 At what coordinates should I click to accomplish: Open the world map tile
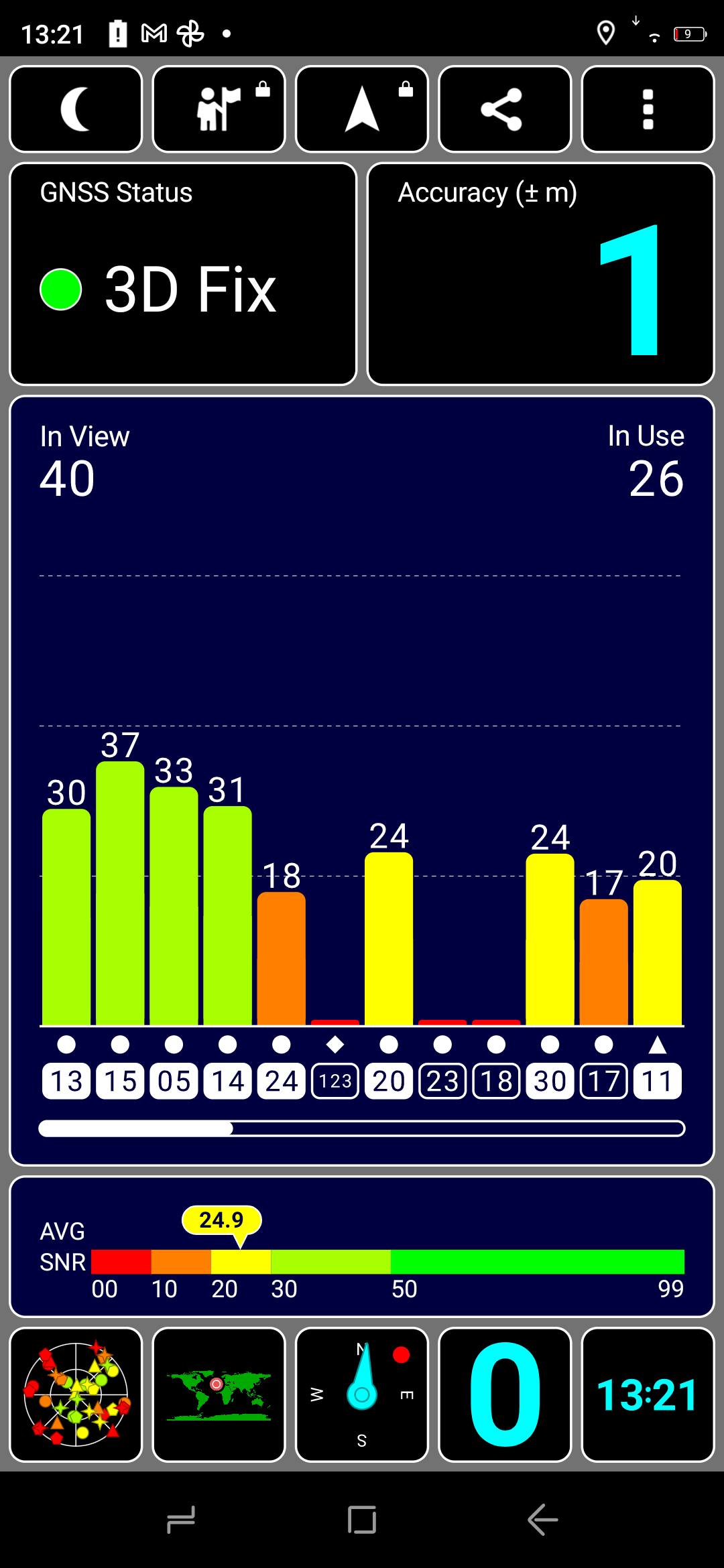point(219,1394)
